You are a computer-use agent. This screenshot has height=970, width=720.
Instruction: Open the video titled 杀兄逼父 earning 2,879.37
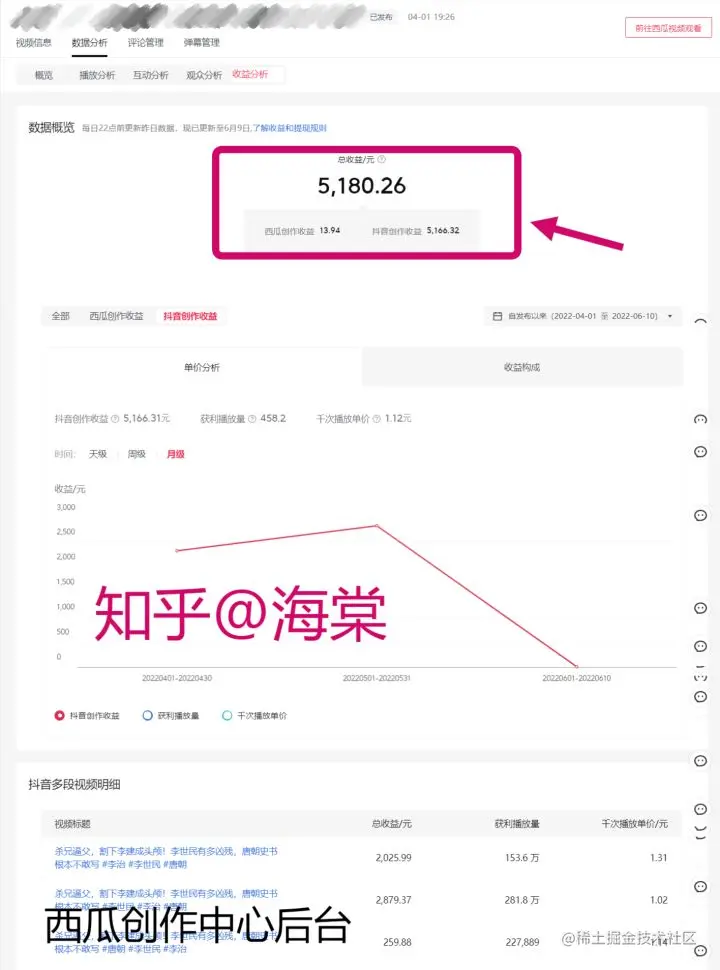(166, 899)
